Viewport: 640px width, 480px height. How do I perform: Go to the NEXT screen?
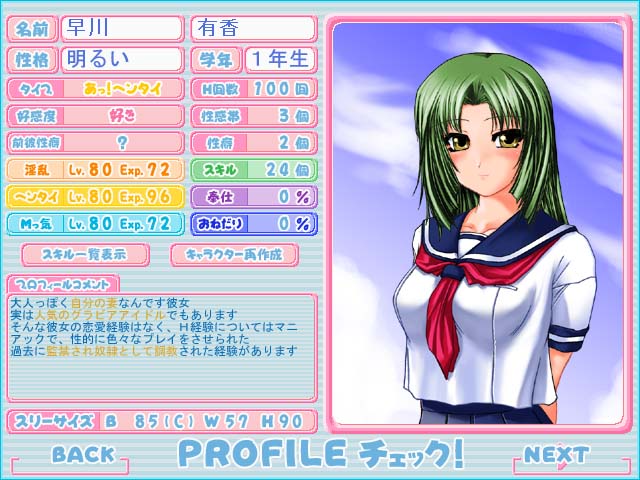(x=556, y=454)
